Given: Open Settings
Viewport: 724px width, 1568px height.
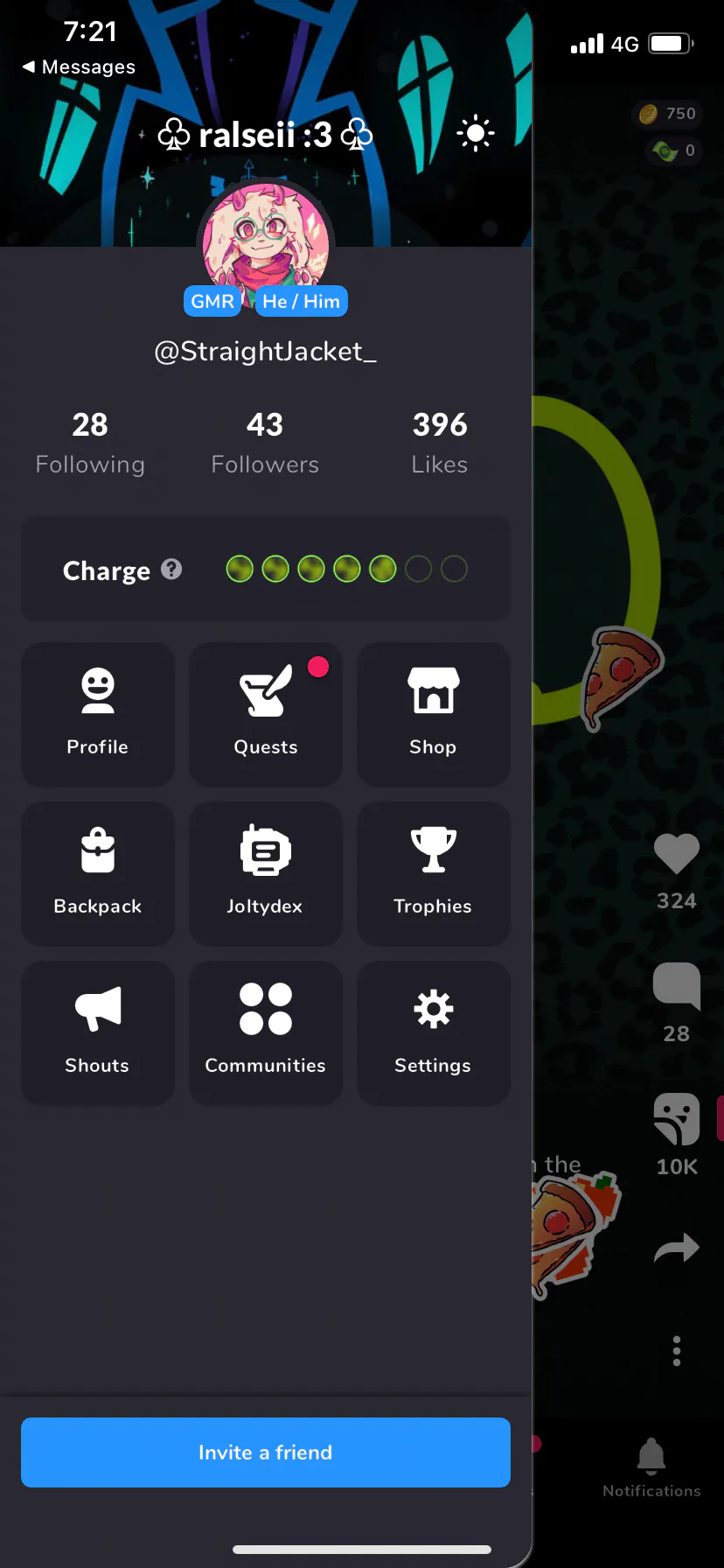Looking at the screenshot, I should click(x=434, y=1032).
